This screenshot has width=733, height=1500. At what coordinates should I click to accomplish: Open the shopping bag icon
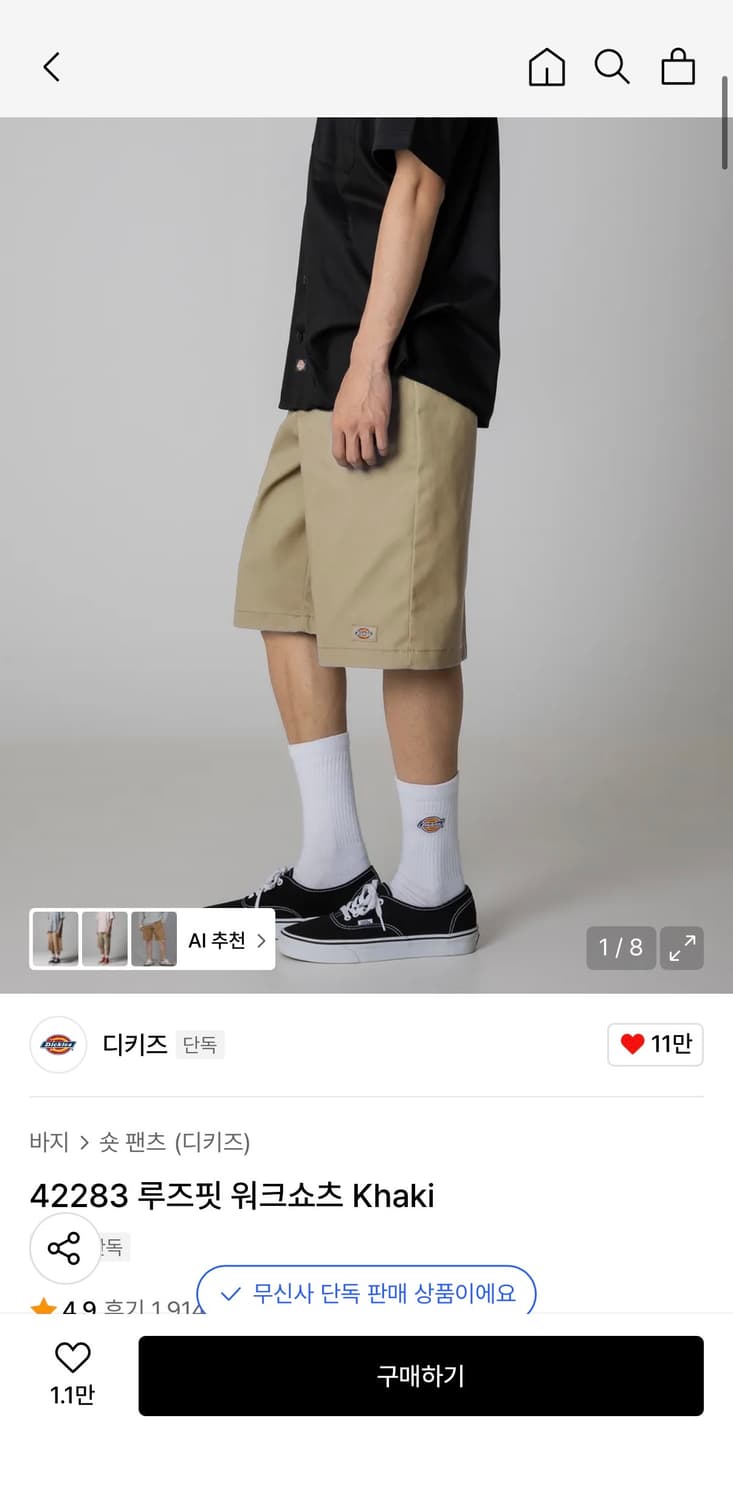[679, 67]
